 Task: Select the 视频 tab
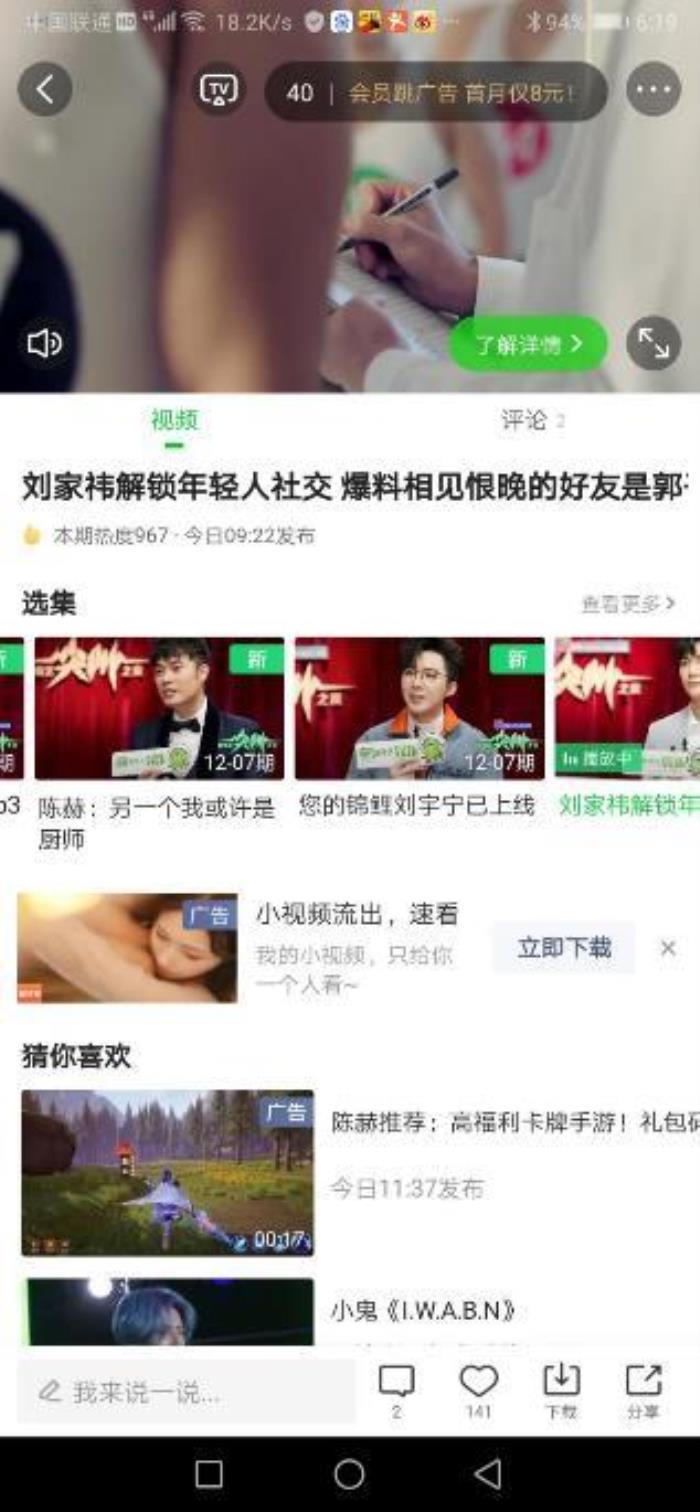(174, 421)
